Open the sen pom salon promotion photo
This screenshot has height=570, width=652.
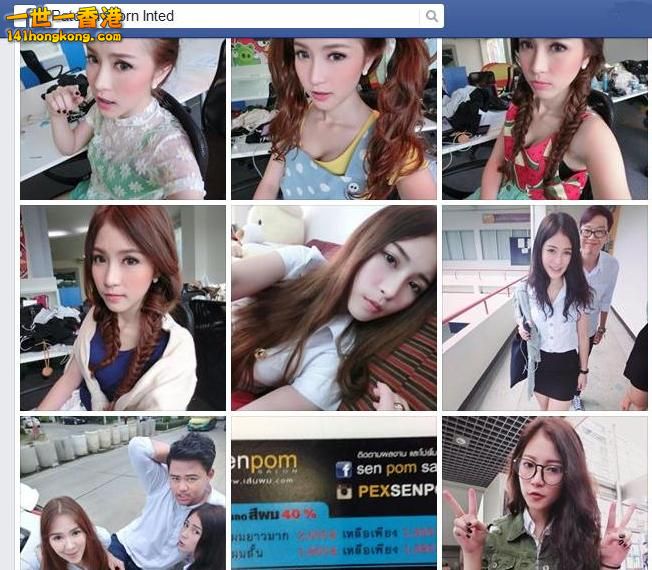[334, 493]
